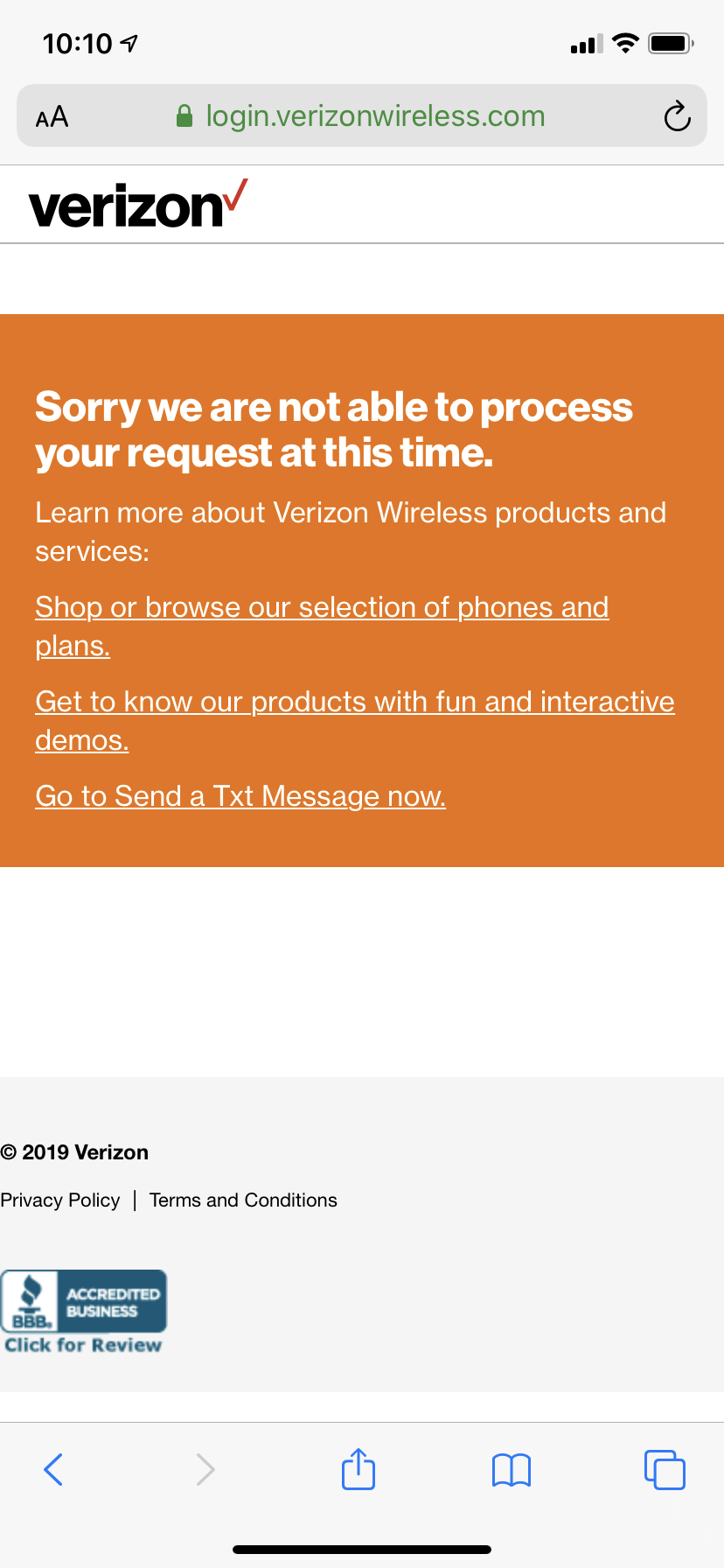Go back to the previous page
Viewport: 724px width, 1568px height.
pyautogui.click(x=53, y=1470)
